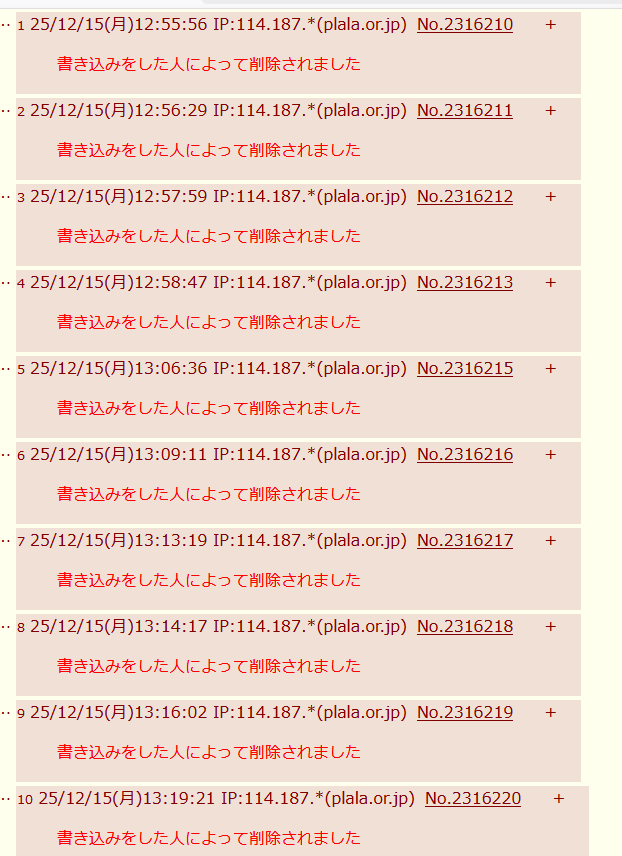Tap the plus next to No.2316219
The width and height of the screenshot is (622, 856).
click(550, 713)
